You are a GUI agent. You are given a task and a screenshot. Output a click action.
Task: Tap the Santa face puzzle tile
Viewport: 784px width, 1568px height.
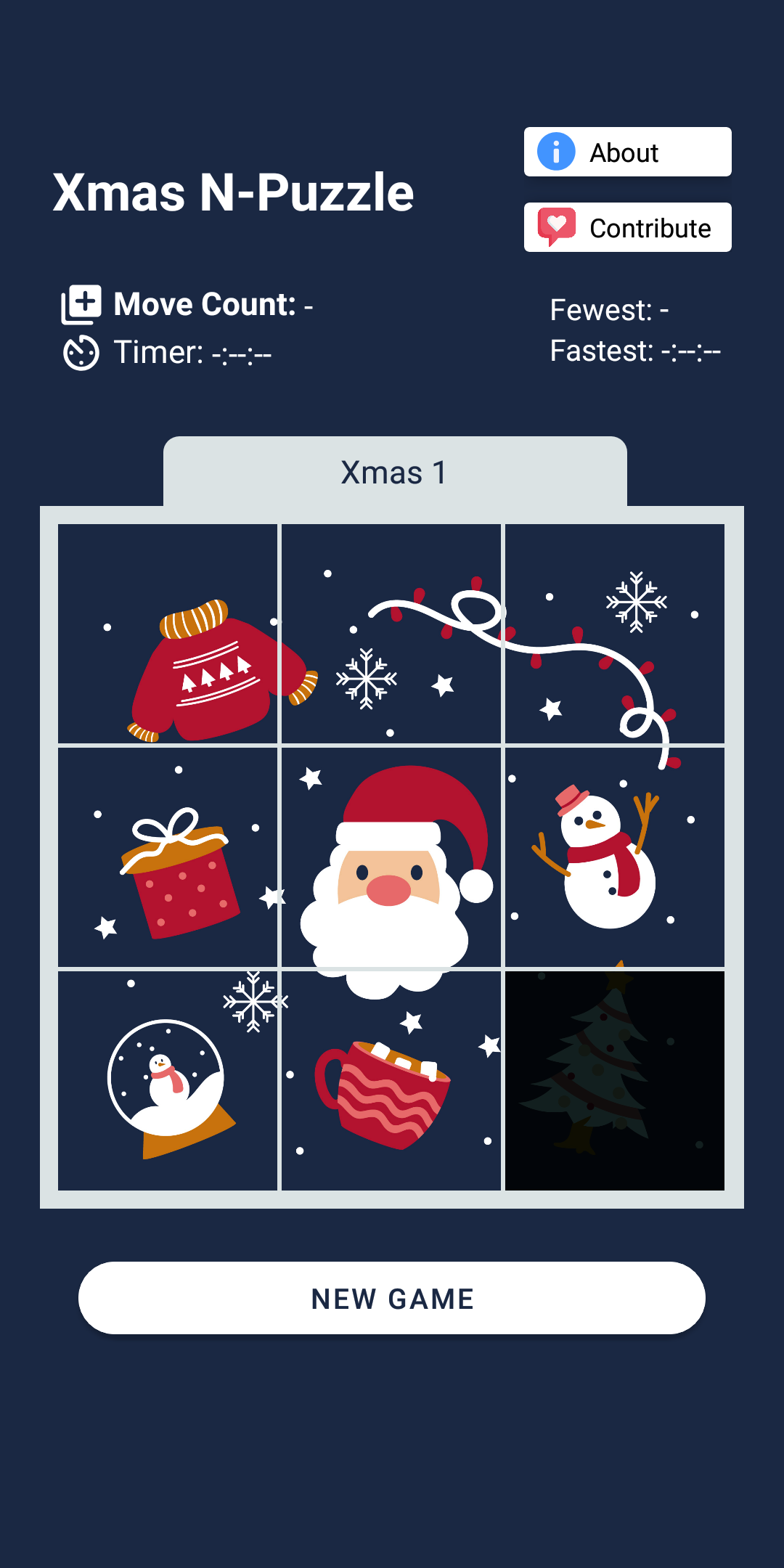click(391, 857)
